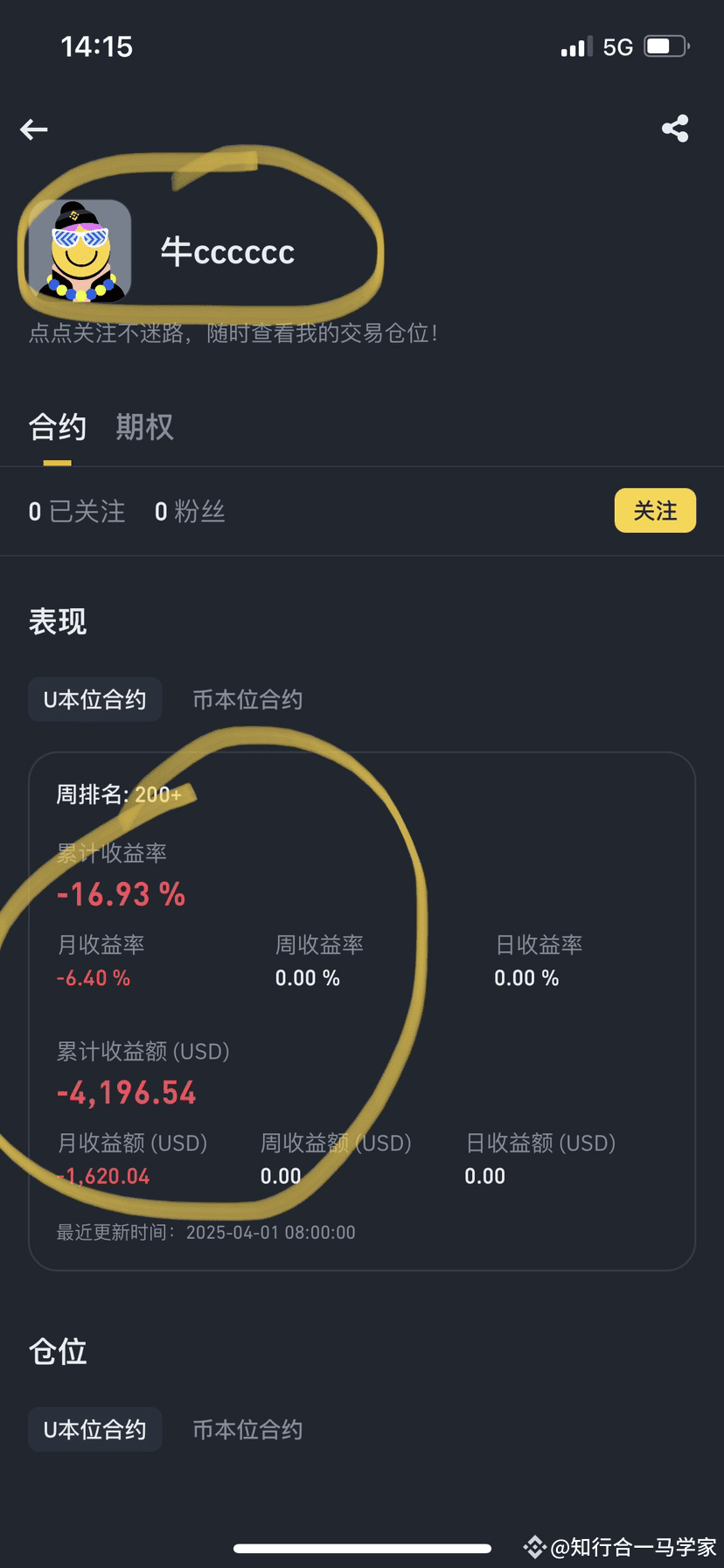Select U本位合约 under the 仓位 section

coord(94,1430)
